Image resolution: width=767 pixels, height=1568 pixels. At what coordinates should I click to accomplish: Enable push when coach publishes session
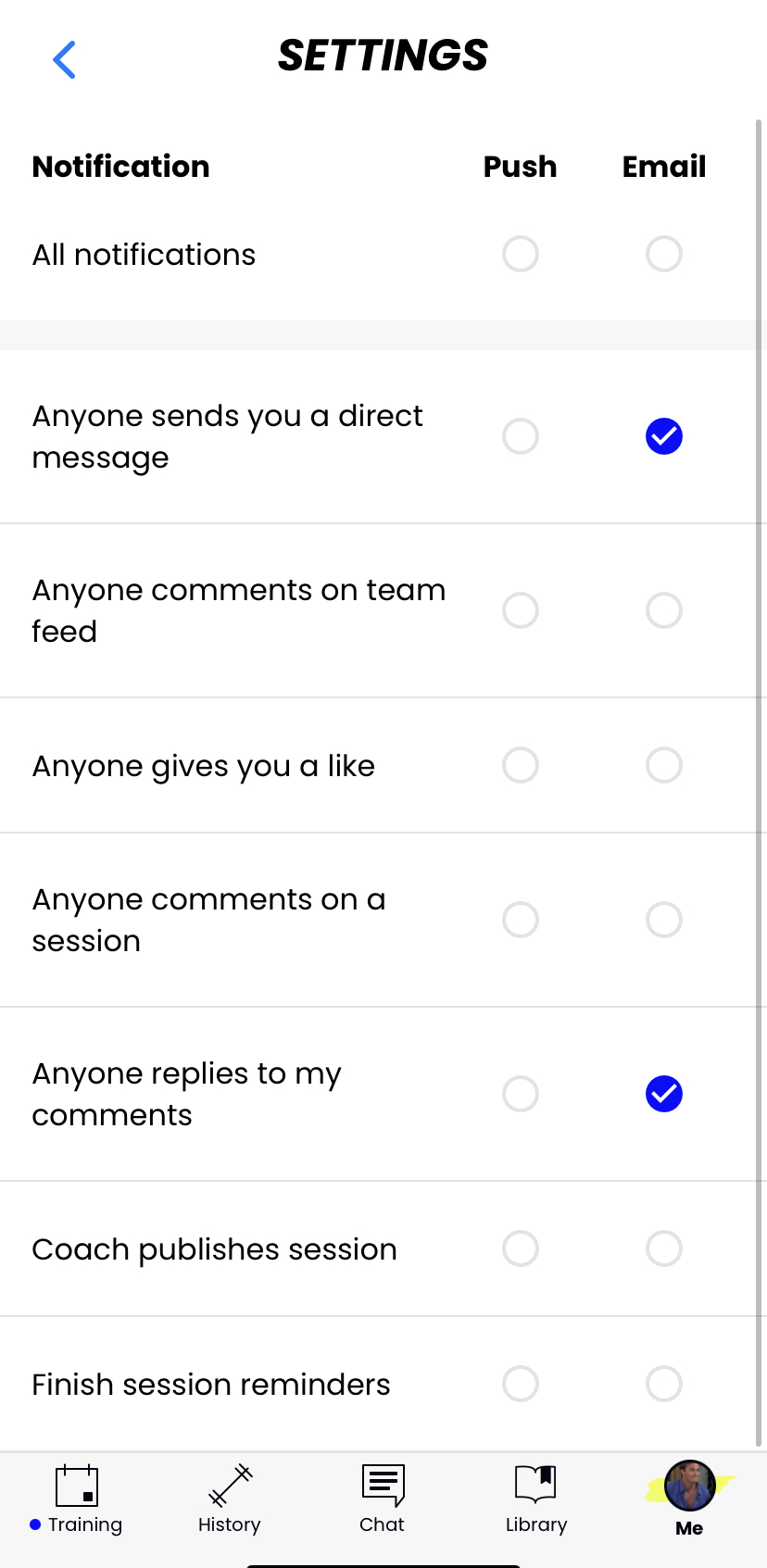pyautogui.click(x=521, y=1248)
